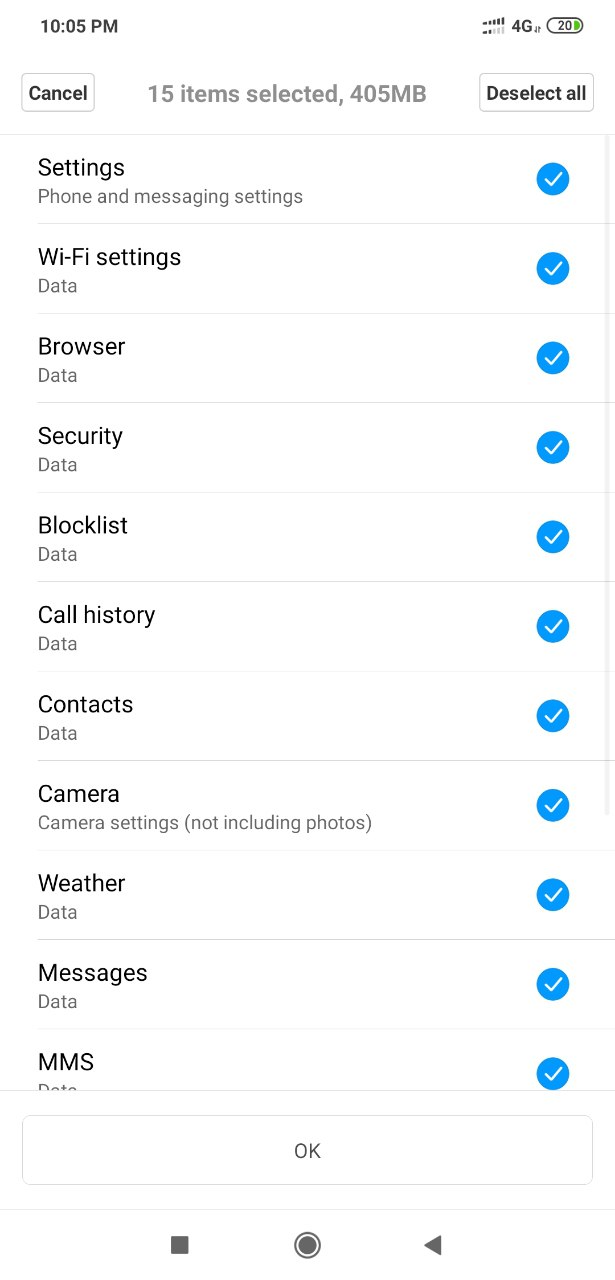
Task: Deselect the MMS item
Action: click(x=553, y=1073)
